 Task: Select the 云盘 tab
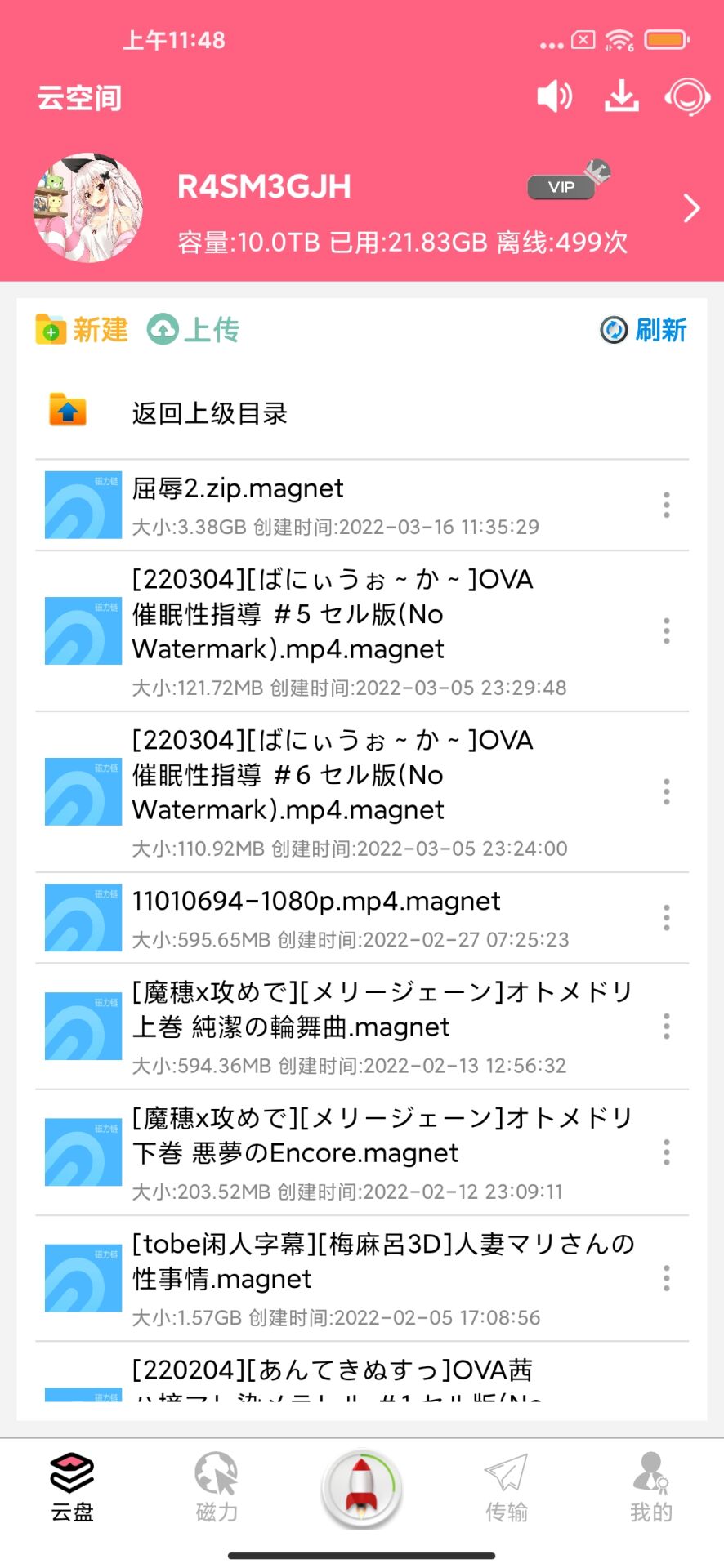point(72,1488)
